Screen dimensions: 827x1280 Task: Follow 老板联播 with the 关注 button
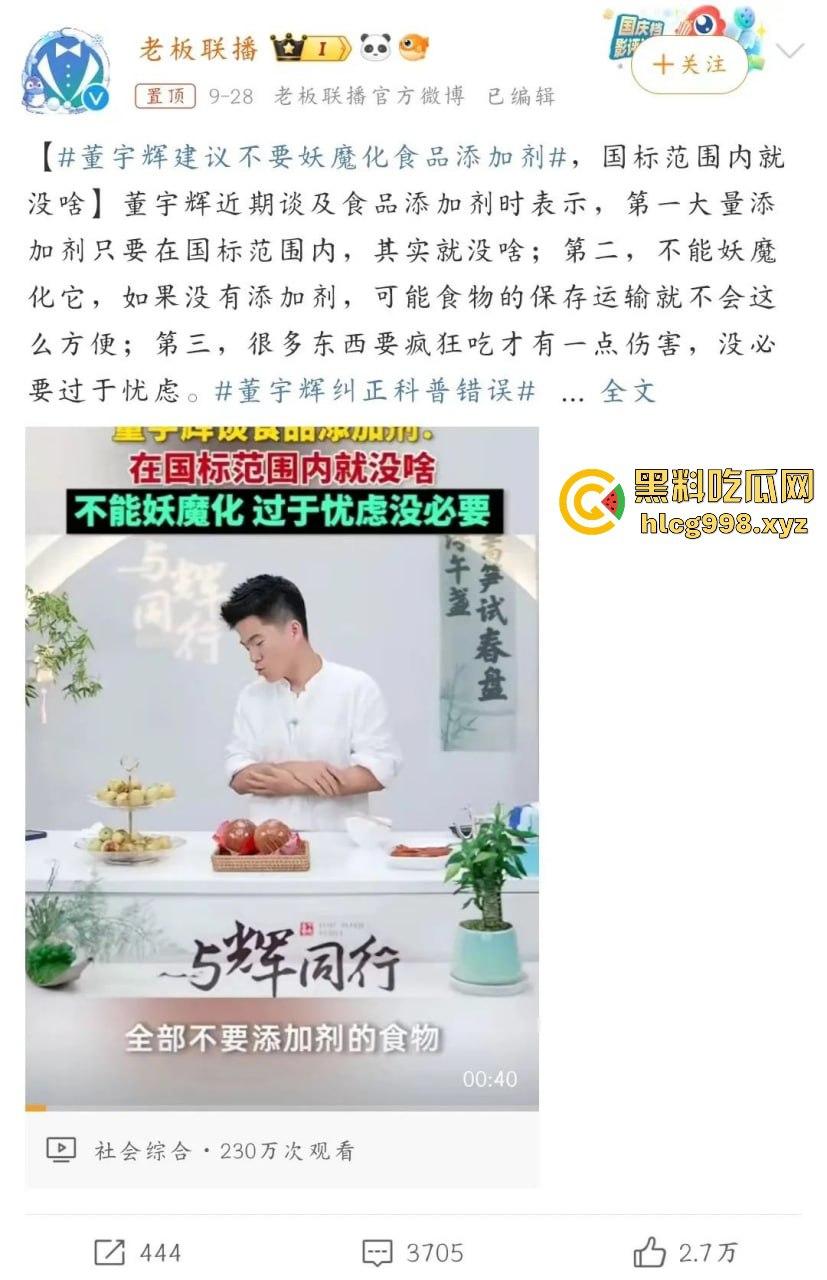click(x=688, y=65)
